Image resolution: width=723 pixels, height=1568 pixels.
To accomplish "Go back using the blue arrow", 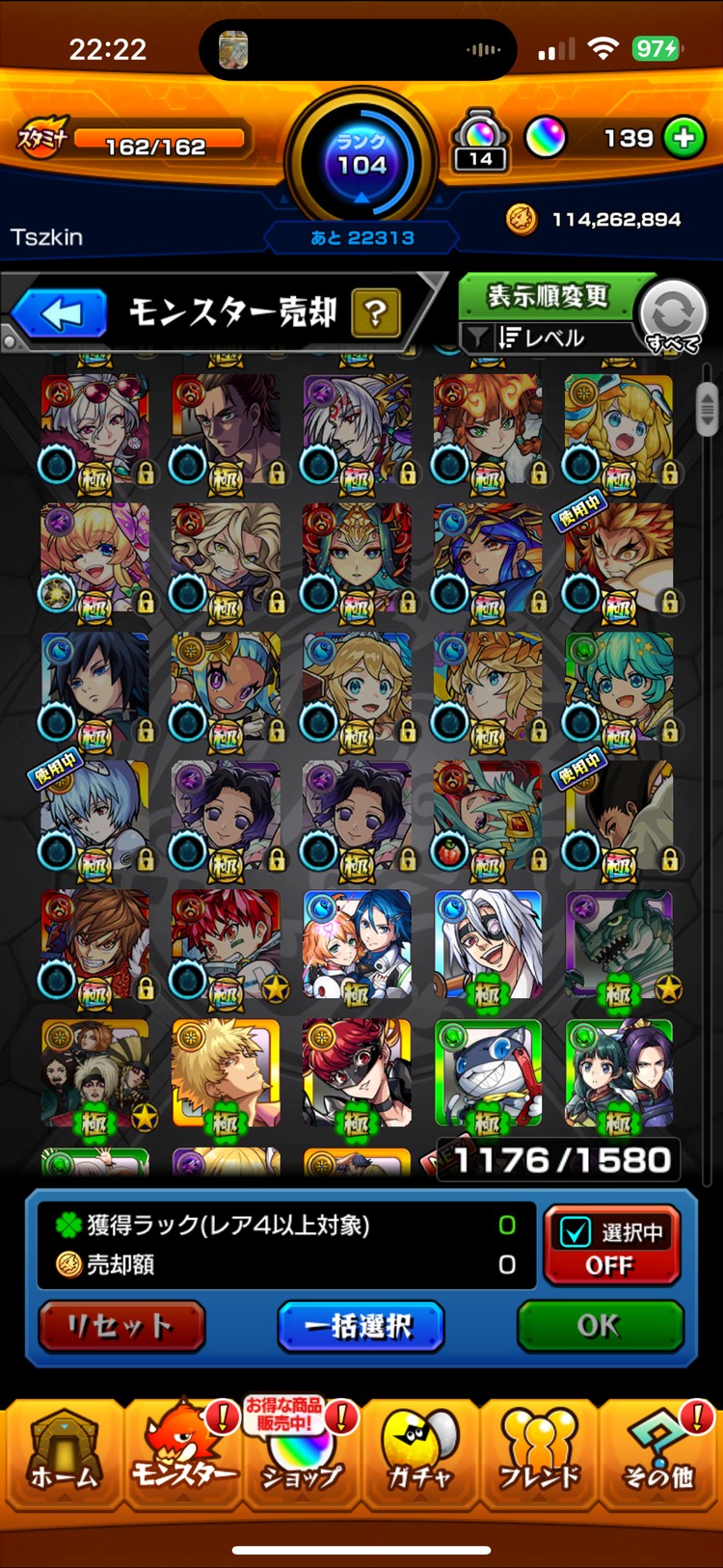I will 60,313.
